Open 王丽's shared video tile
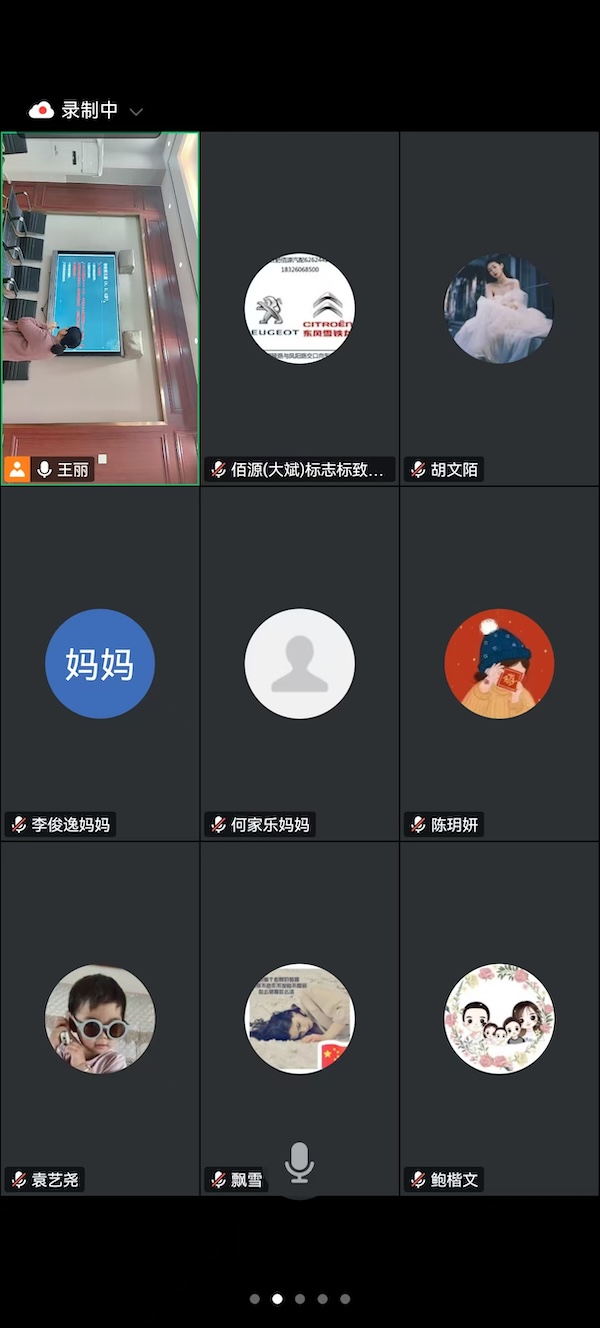The height and width of the screenshot is (1328, 600). [100, 309]
